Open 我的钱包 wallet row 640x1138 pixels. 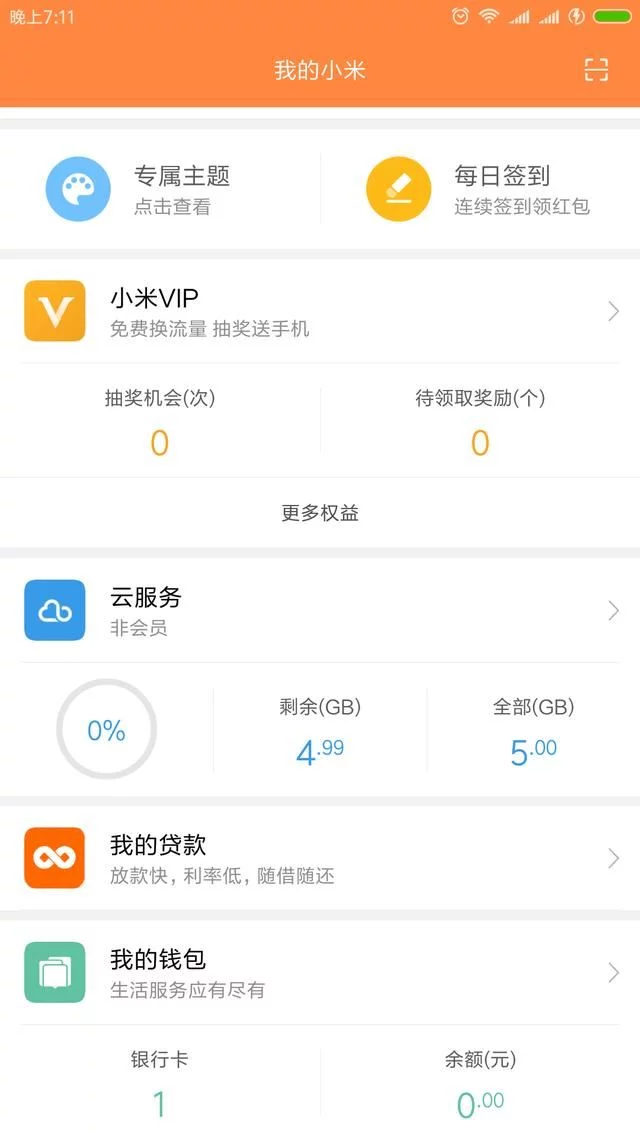[320, 972]
